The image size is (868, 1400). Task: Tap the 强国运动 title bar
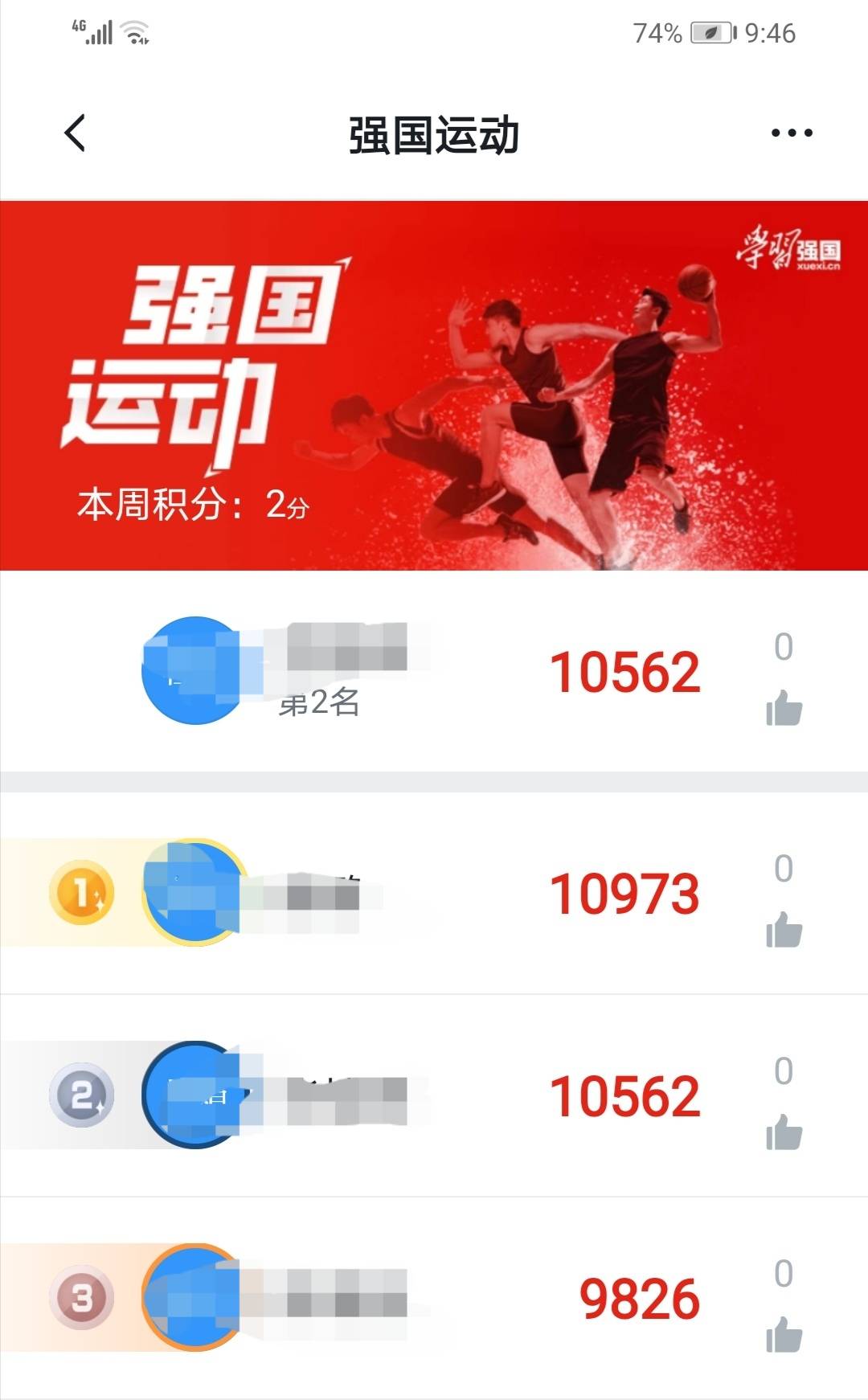point(434,135)
